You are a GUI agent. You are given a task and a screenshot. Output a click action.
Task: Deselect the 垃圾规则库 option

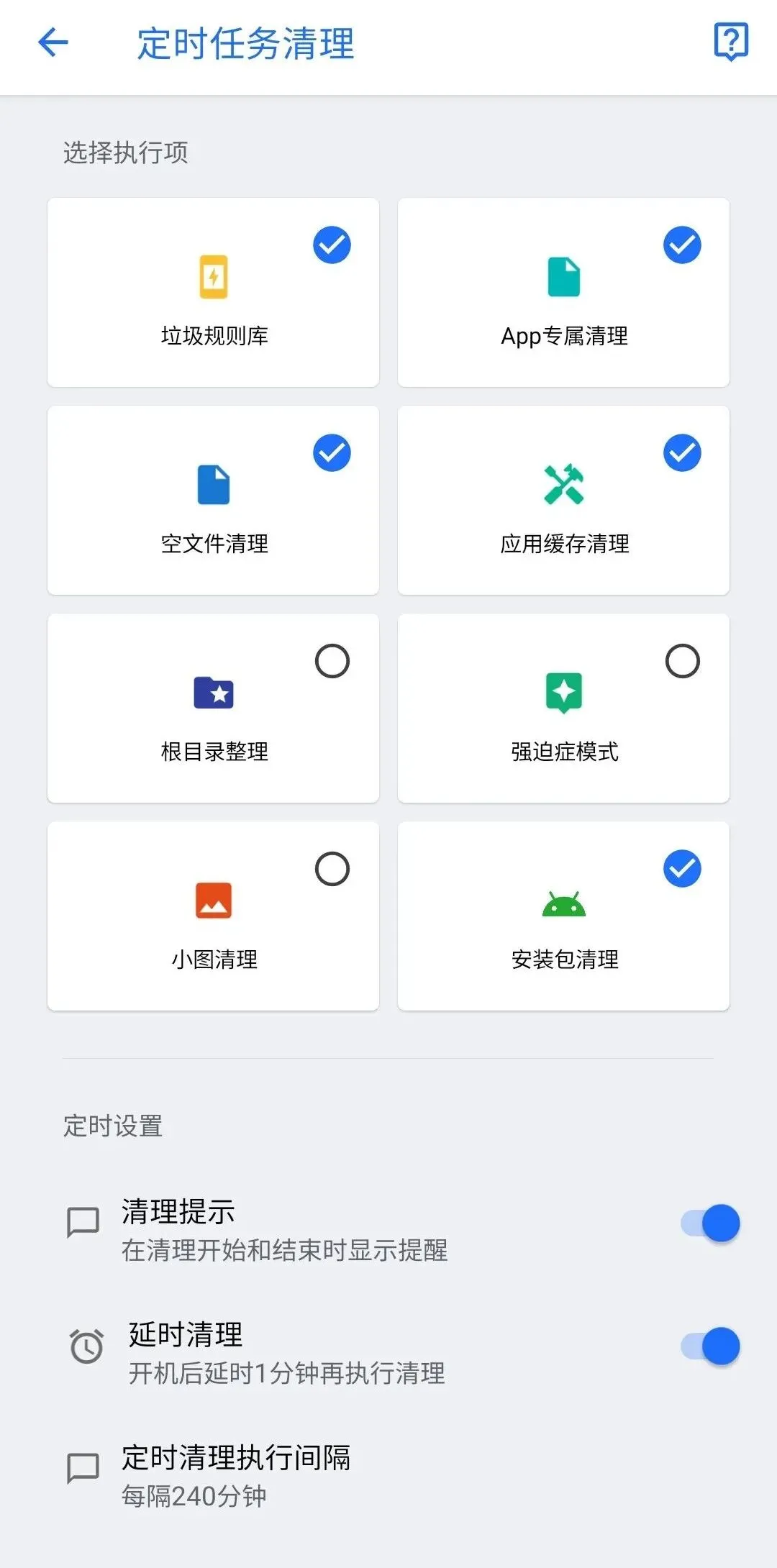[x=213, y=293]
